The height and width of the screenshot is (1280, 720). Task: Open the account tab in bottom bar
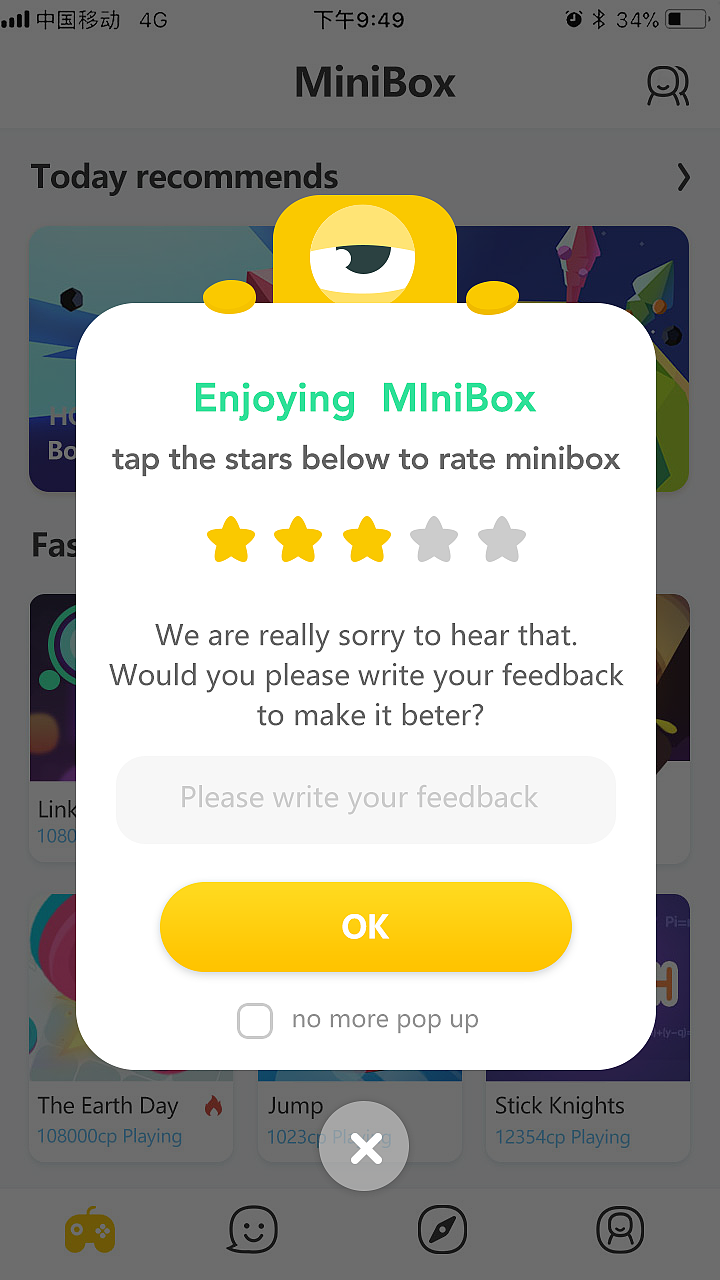tap(620, 1229)
